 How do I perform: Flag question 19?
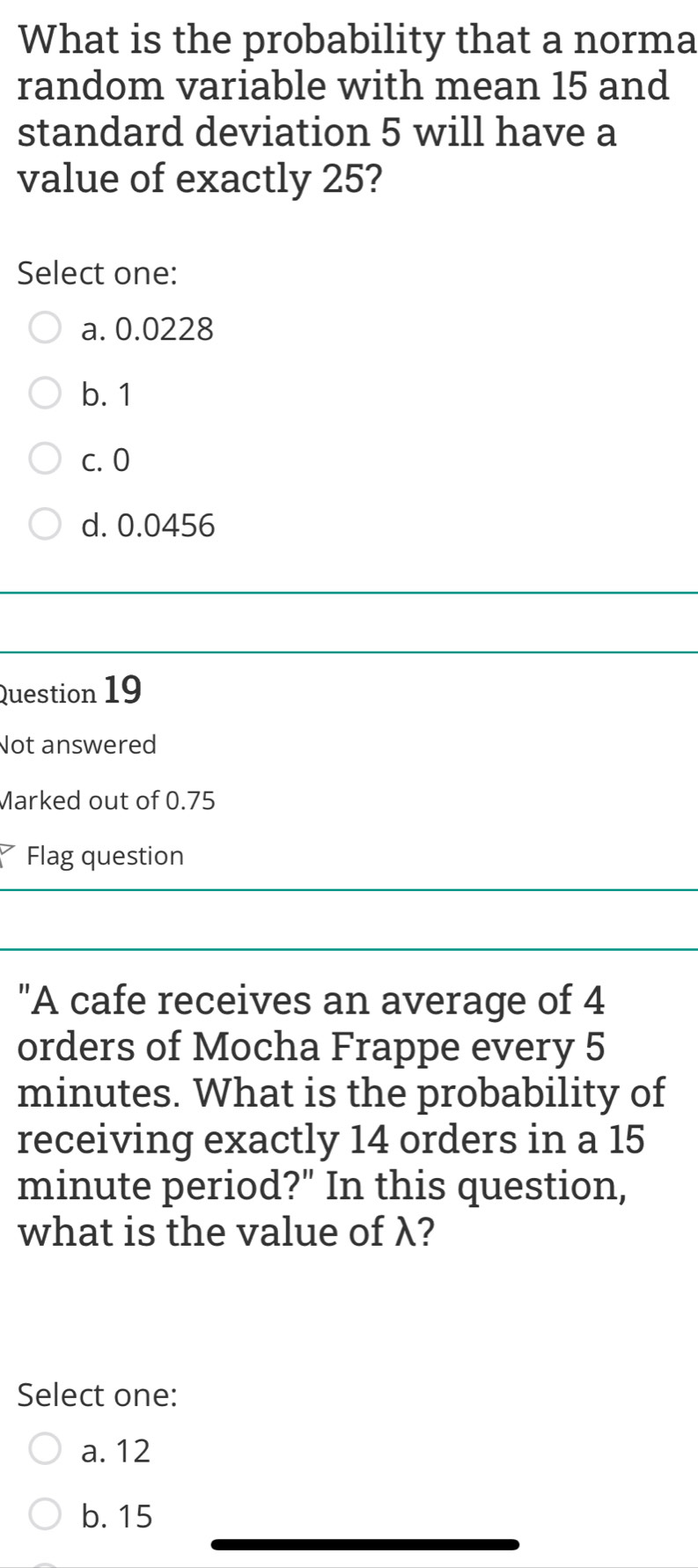(104, 856)
